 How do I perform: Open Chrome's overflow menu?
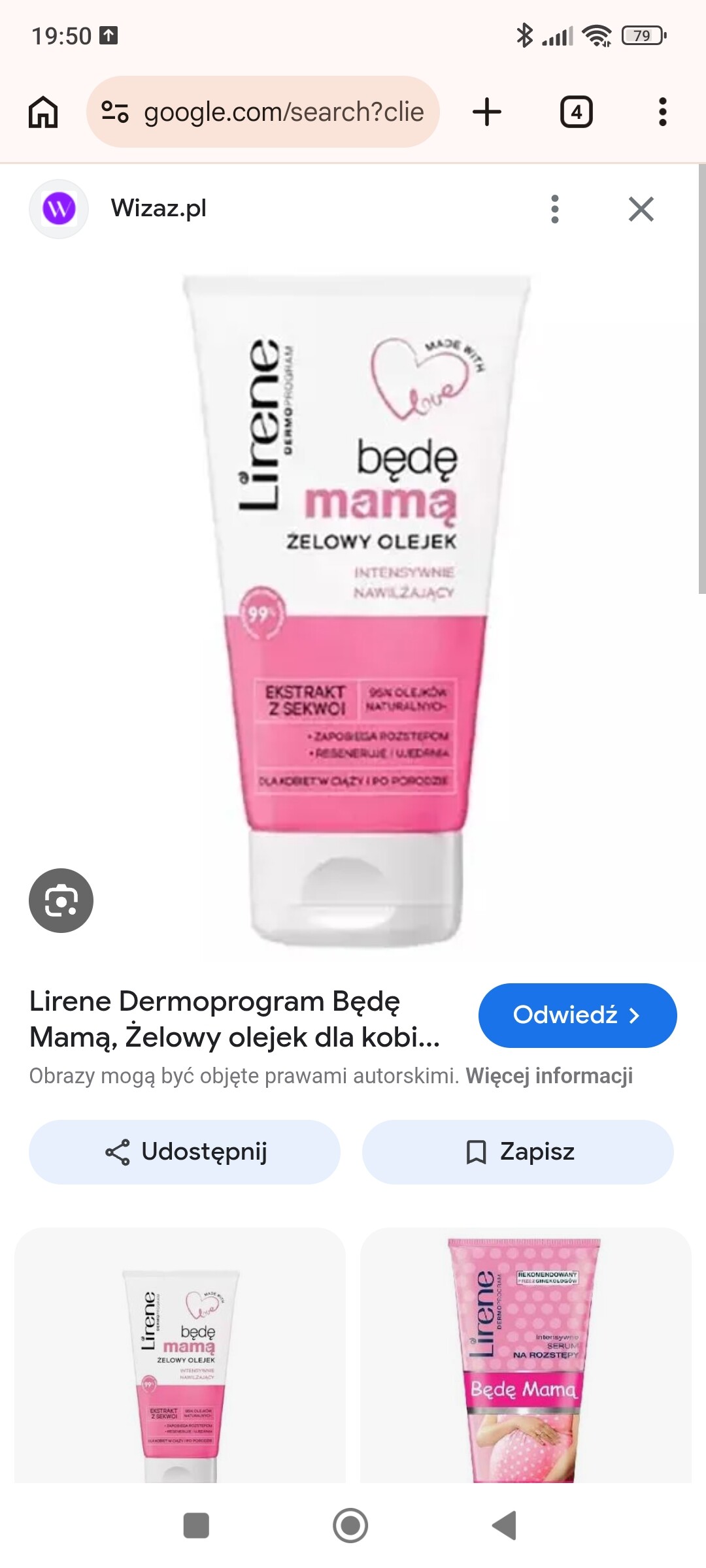point(662,112)
